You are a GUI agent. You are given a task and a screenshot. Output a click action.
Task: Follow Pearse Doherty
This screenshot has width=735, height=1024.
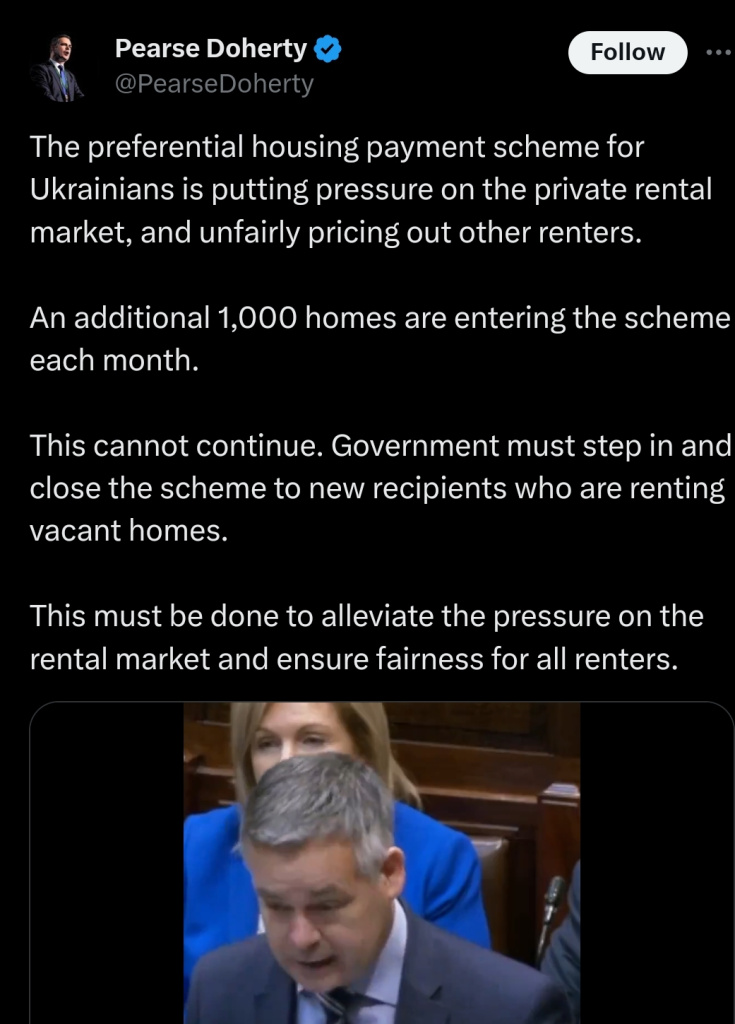[627, 52]
